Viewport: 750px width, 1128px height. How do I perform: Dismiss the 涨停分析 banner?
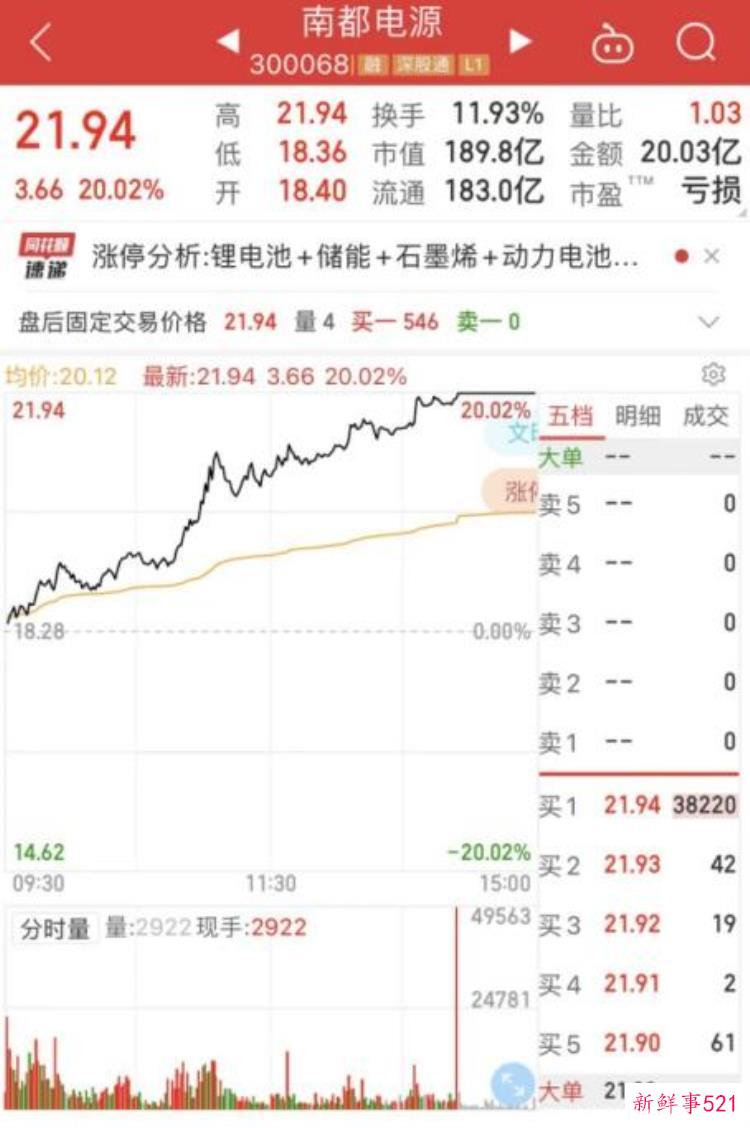coord(712,257)
